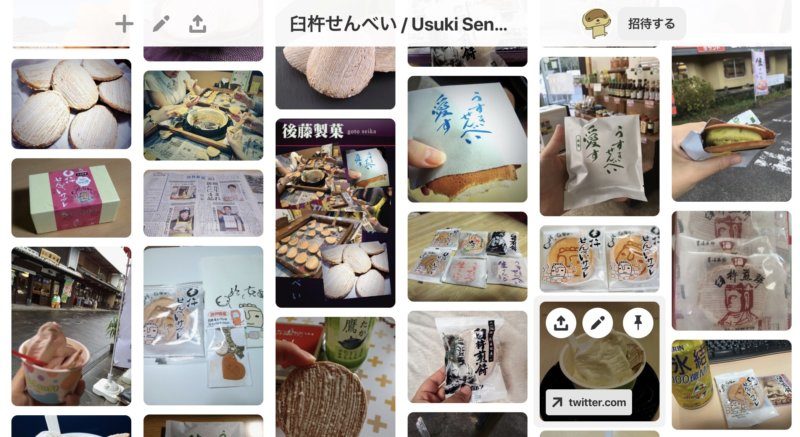The width and height of the screenshot is (800, 437).
Task: Edit the board with the top pencil icon
Action: (x=161, y=24)
